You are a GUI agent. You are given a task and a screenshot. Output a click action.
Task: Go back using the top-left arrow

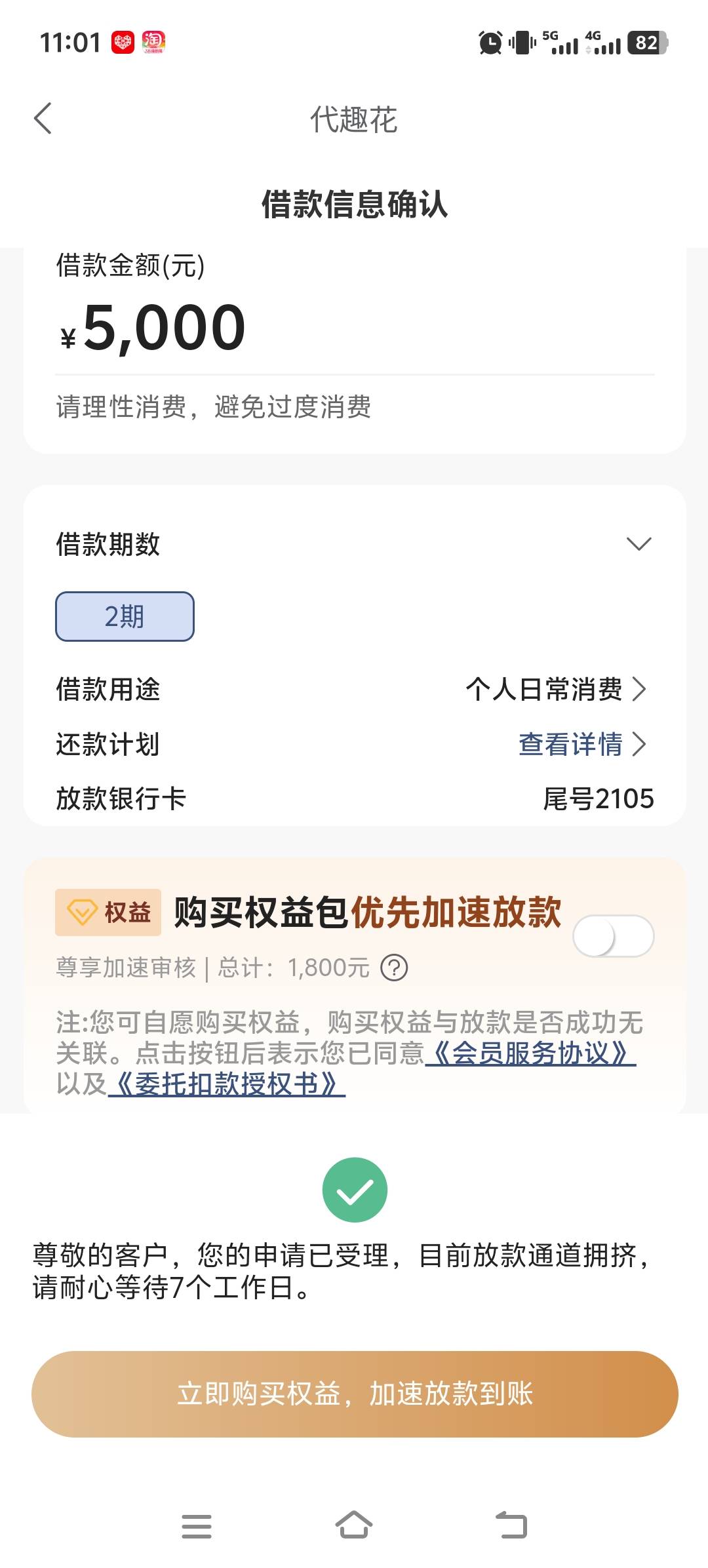(43, 119)
